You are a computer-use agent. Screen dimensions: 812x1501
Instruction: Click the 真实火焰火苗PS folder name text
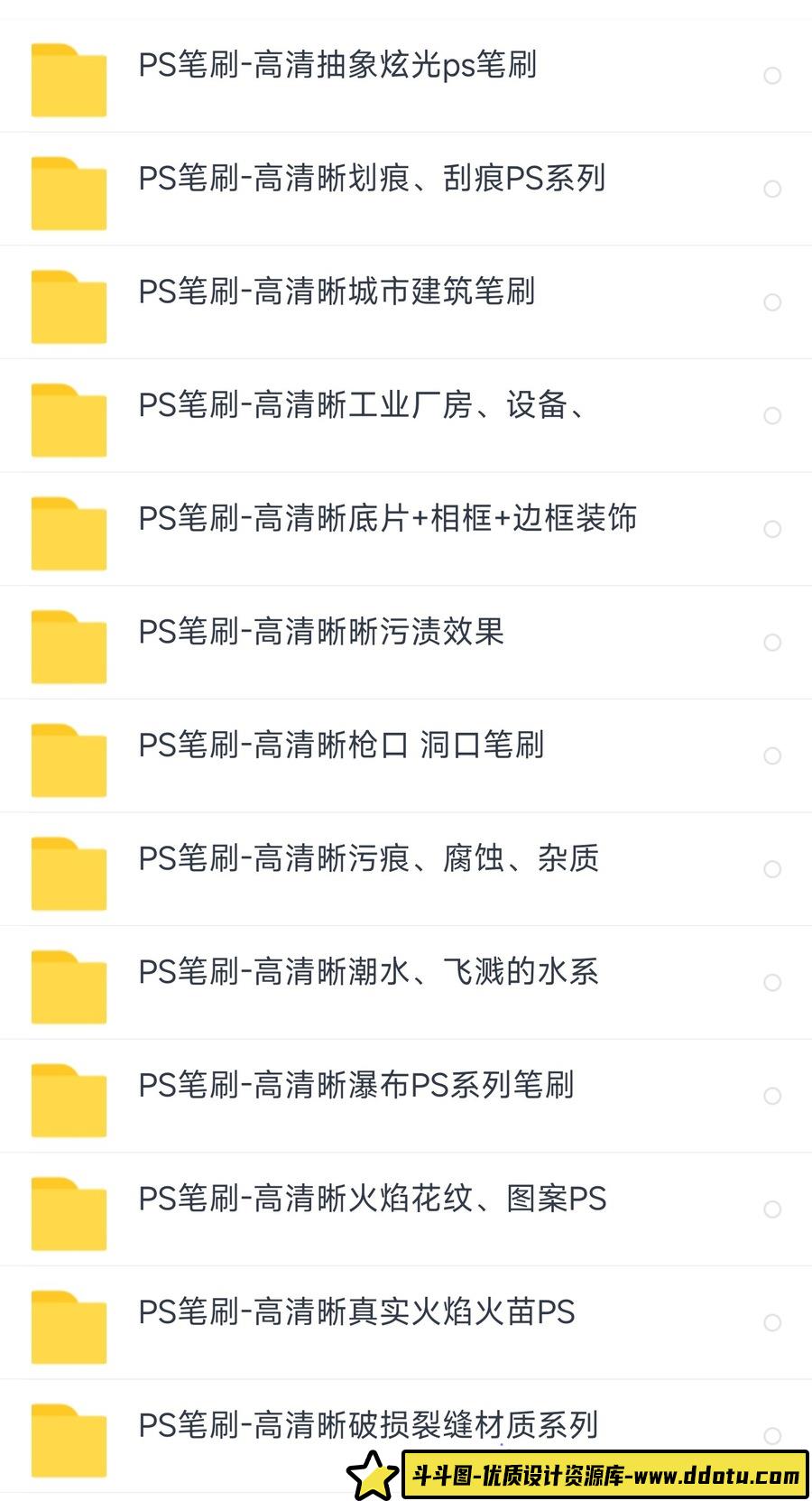[x=356, y=1315]
